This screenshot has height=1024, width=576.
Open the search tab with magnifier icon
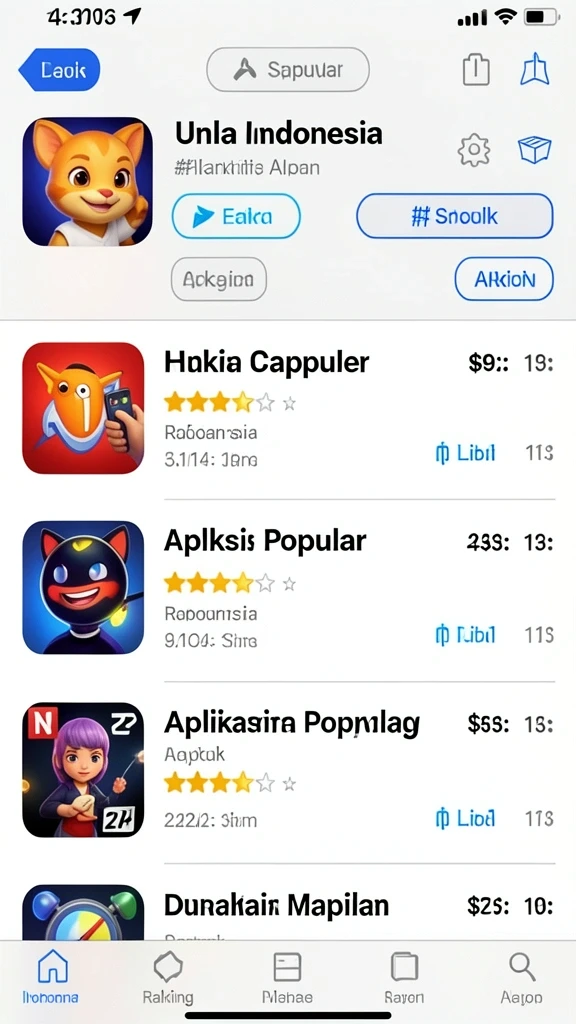(x=521, y=978)
